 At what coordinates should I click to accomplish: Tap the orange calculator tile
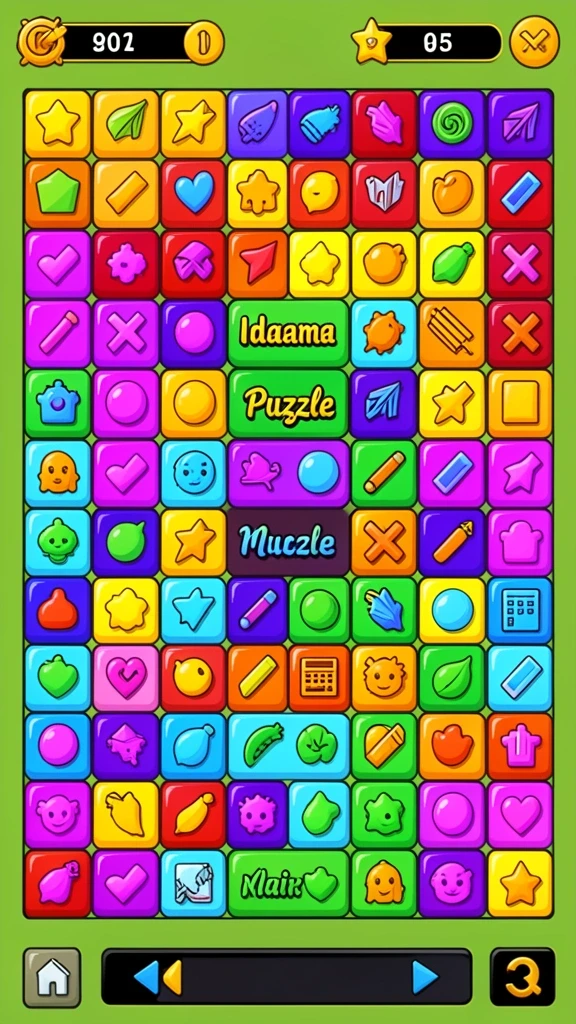click(319, 678)
